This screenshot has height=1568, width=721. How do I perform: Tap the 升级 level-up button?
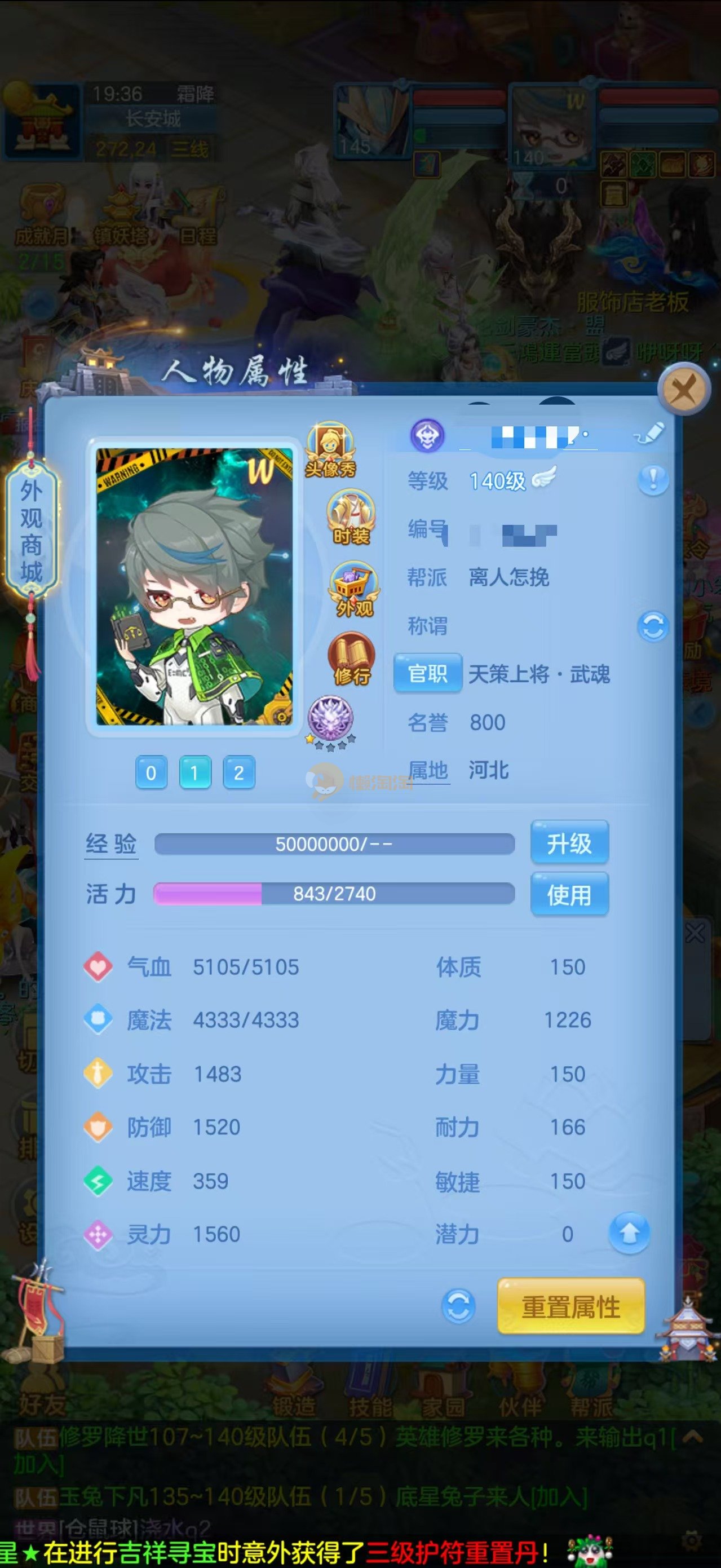point(569,843)
